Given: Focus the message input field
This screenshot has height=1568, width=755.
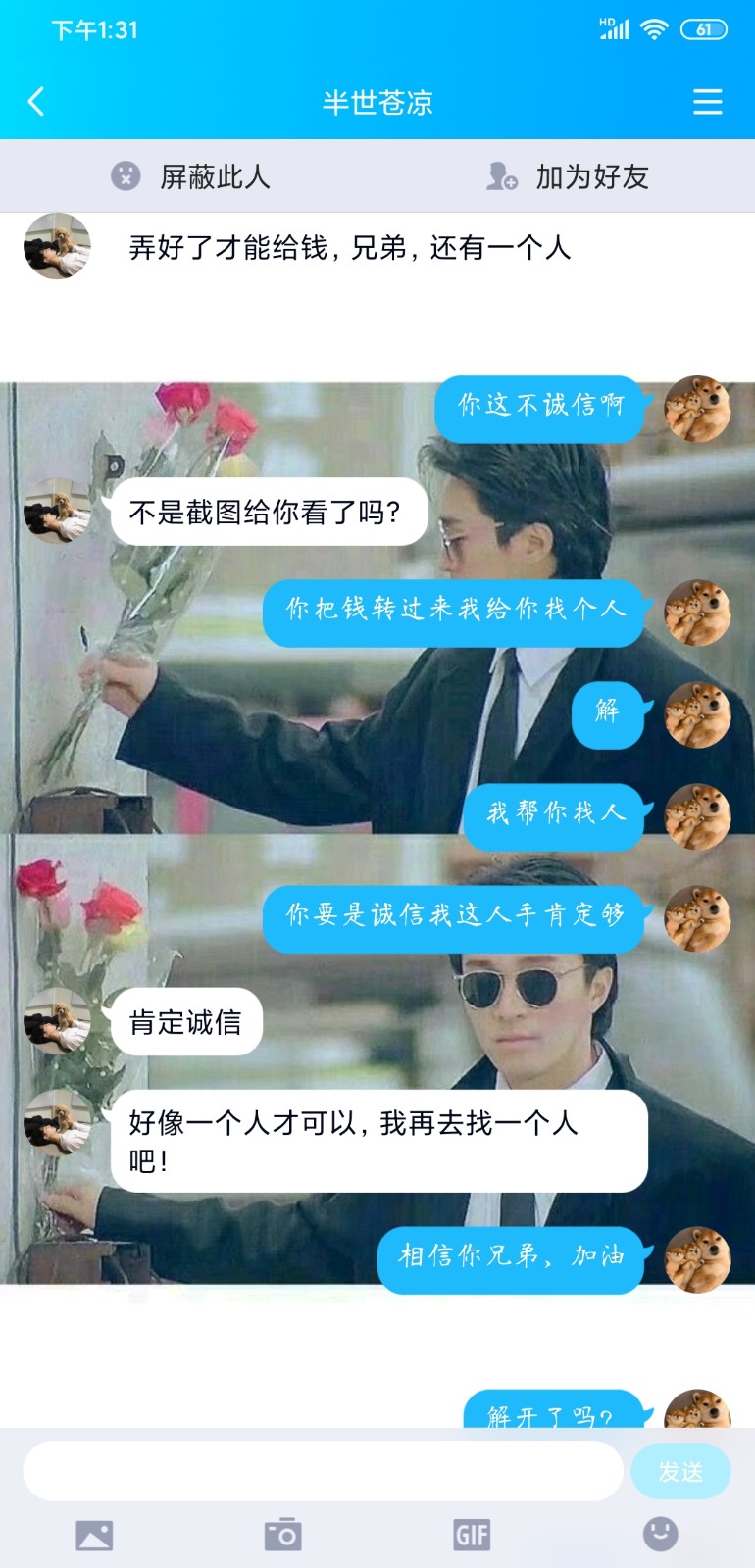Looking at the screenshot, I should tap(324, 1470).
